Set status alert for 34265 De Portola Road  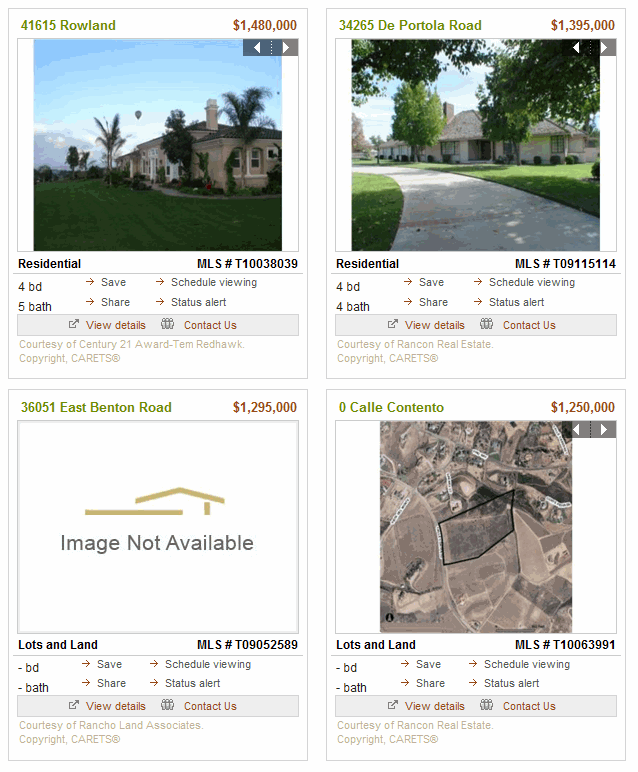pyautogui.click(x=516, y=302)
